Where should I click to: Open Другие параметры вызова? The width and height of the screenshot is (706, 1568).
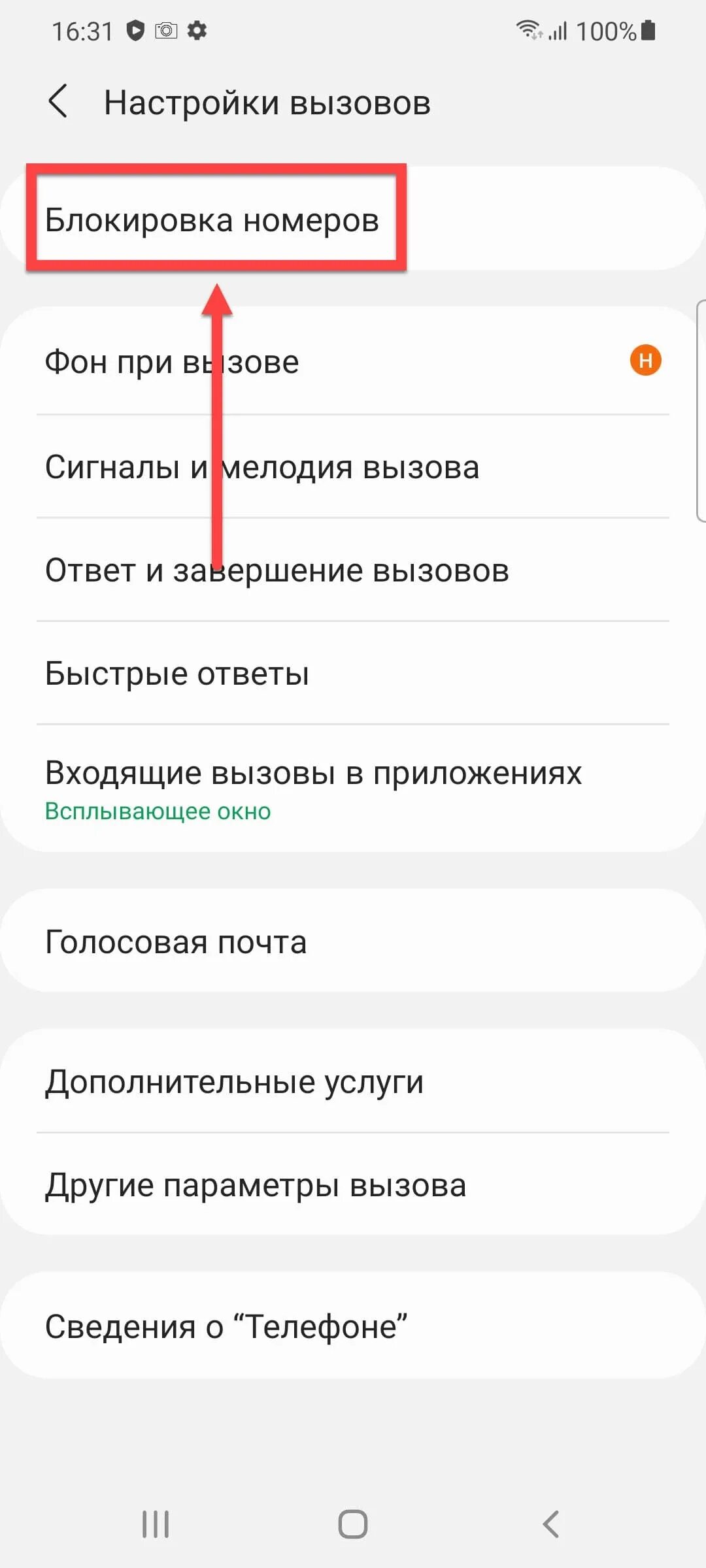coord(353,1184)
